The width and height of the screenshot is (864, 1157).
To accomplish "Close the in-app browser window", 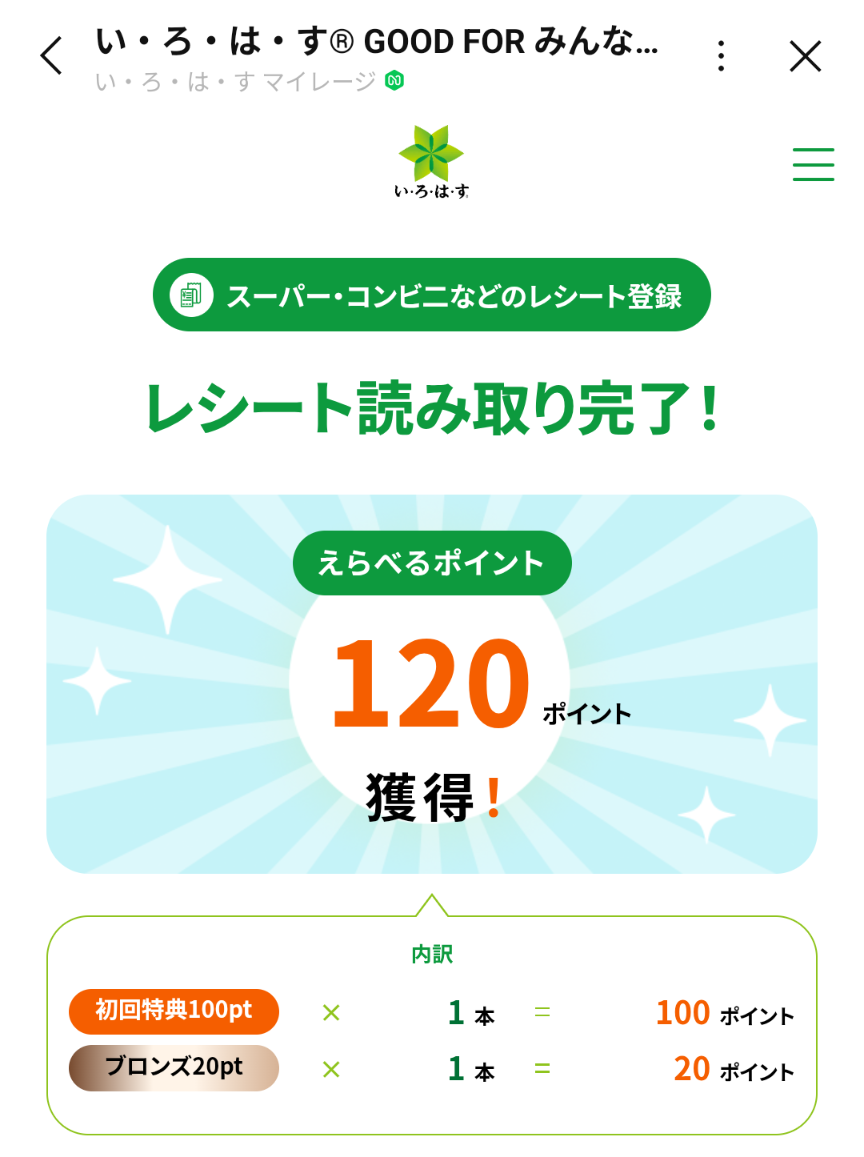I will pos(805,56).
